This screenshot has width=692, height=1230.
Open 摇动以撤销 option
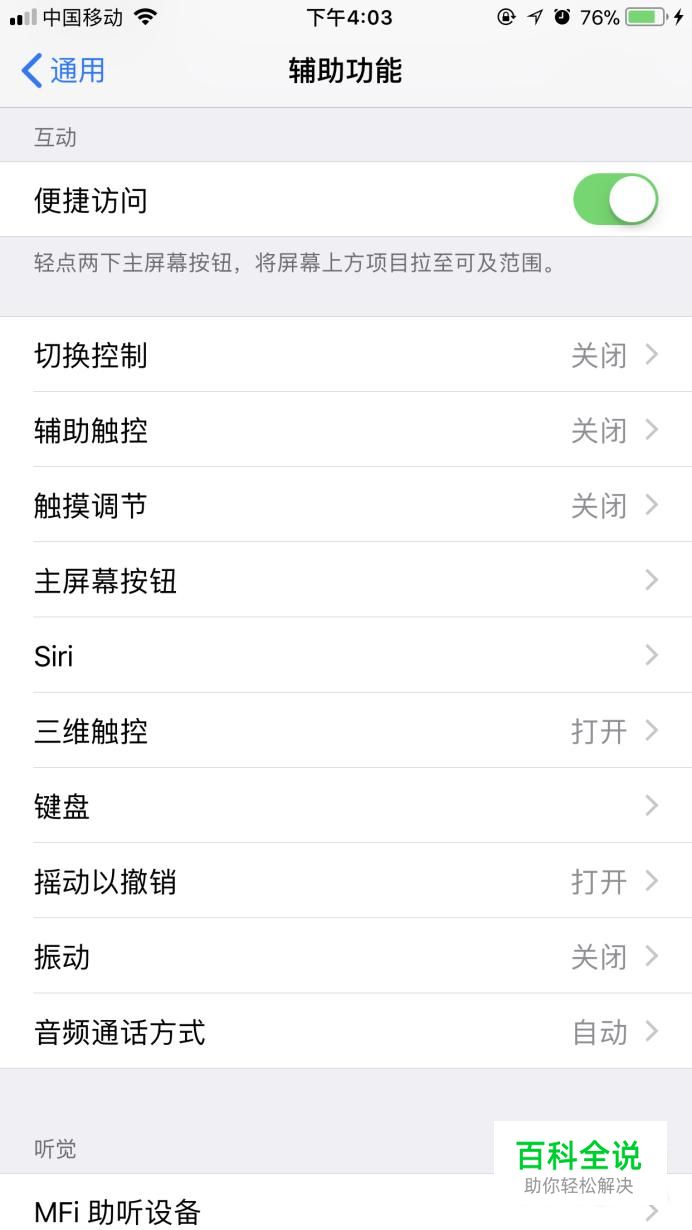click(x=346, y=881)
